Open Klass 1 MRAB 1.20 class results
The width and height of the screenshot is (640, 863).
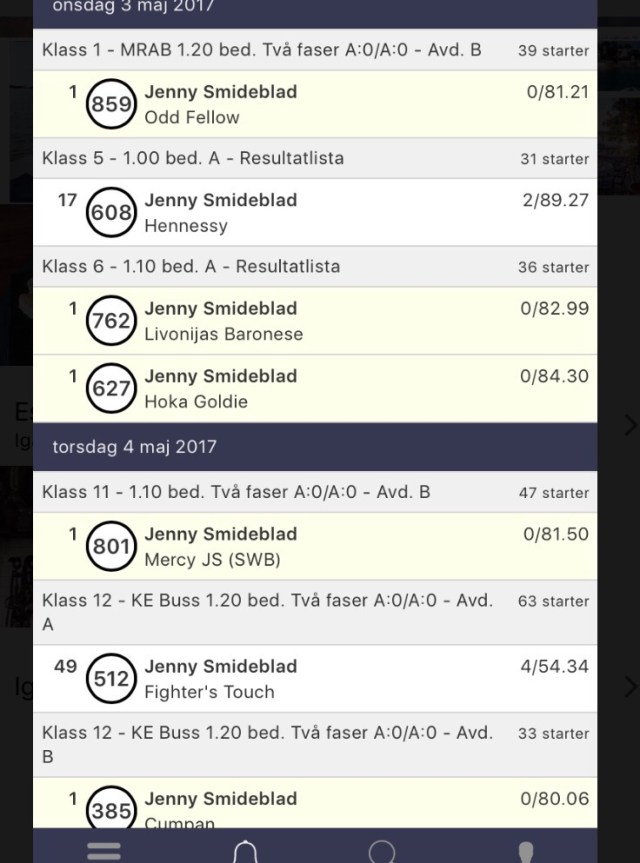coord(314,50)
